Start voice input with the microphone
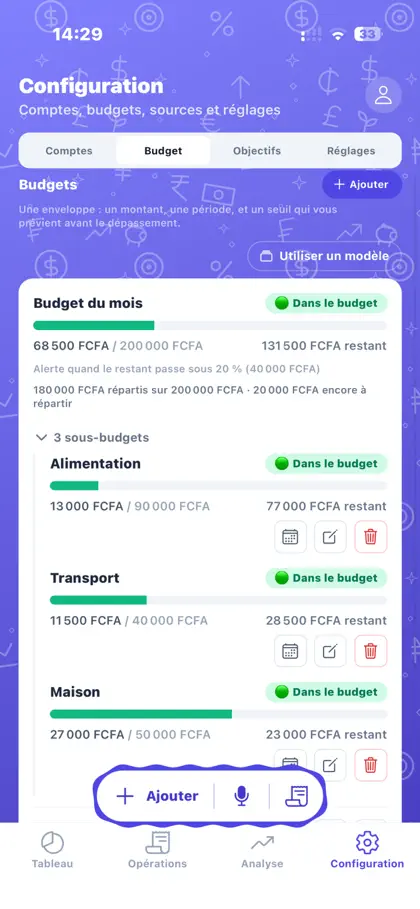This screenshot has width=420, height=909. [x=241, y=796]
